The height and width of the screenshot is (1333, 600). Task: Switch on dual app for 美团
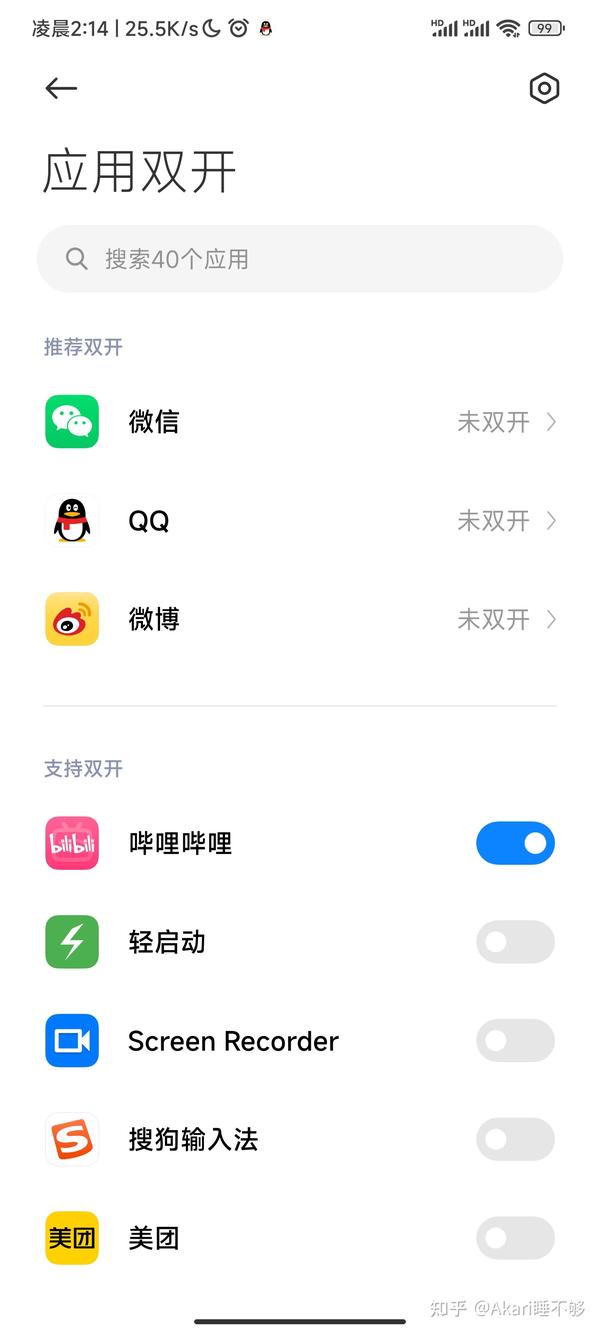pos(515,1238)
